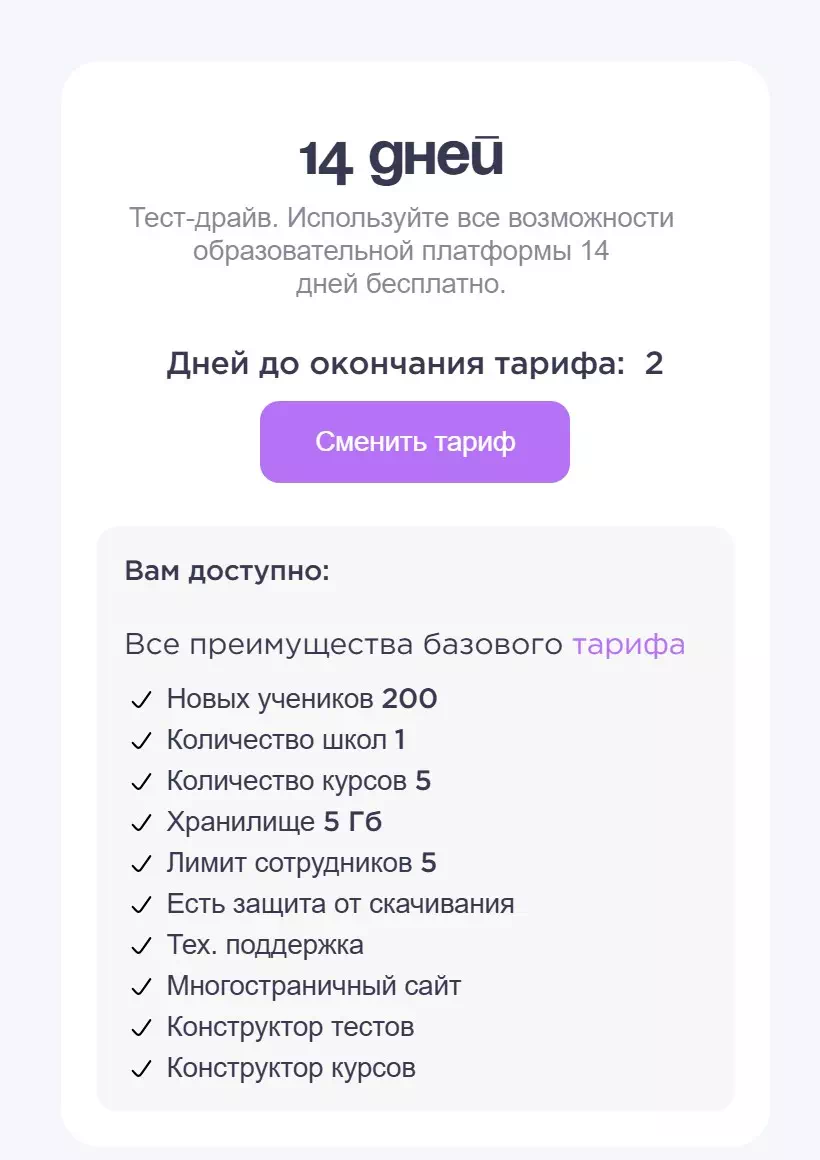Tap the Сменить тариф button

point(414,442)
